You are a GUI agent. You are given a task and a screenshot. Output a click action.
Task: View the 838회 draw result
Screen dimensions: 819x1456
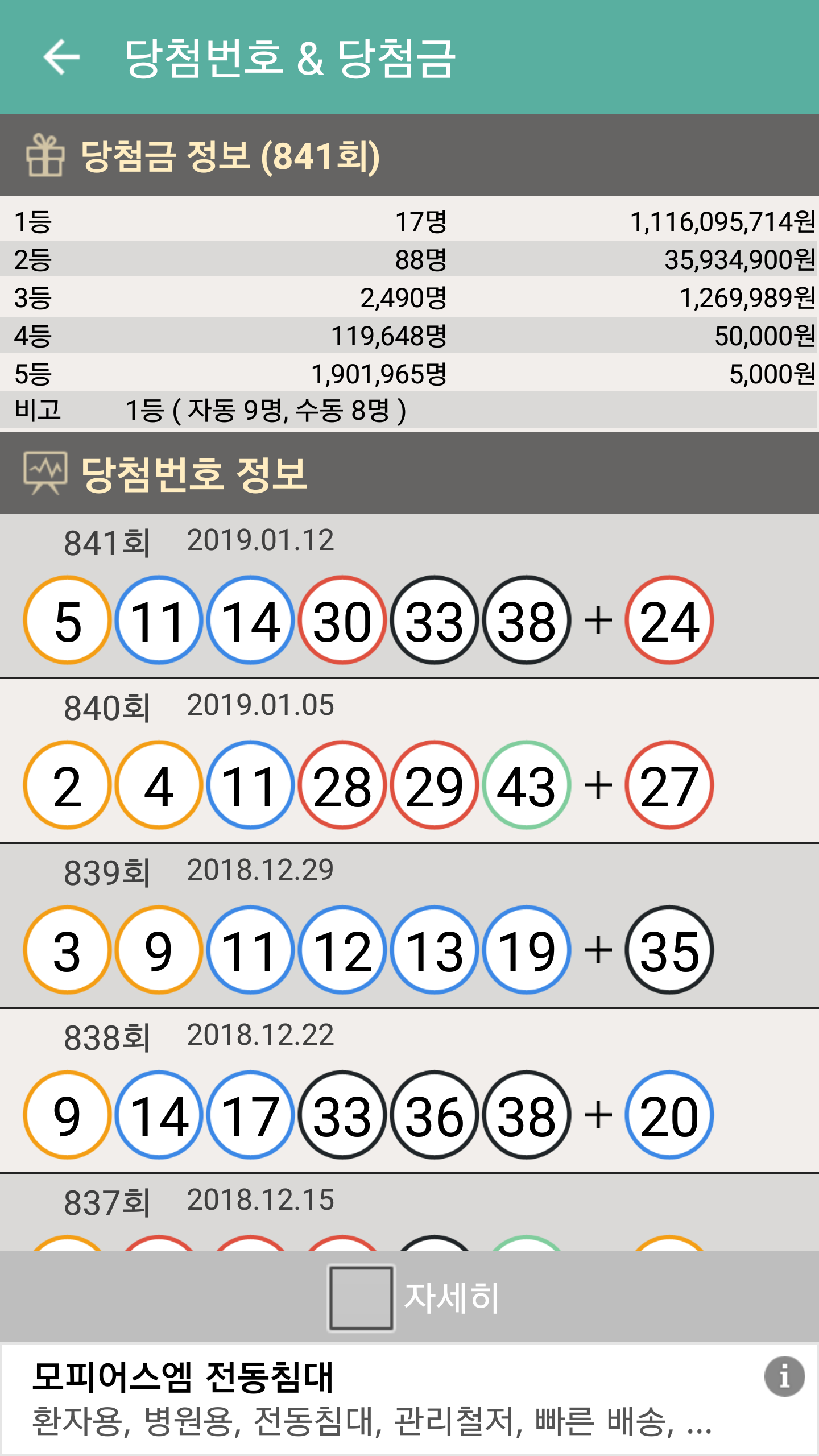409,1091
